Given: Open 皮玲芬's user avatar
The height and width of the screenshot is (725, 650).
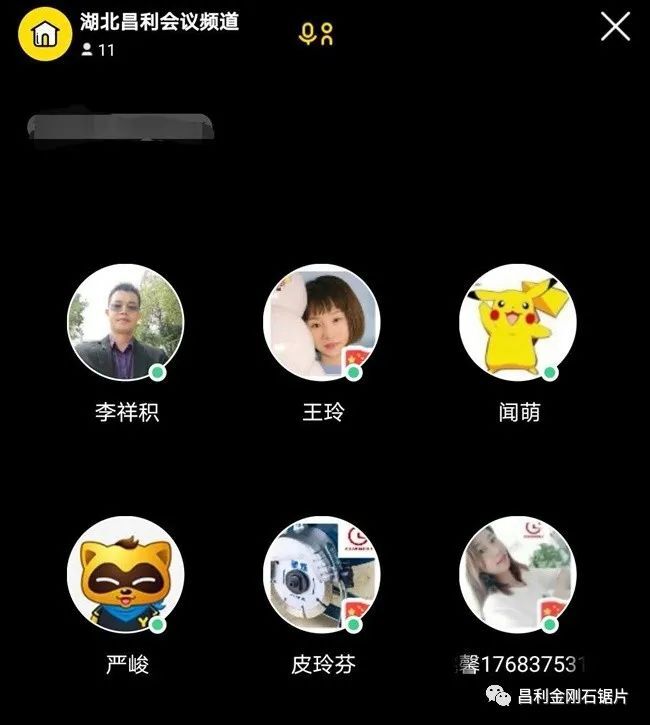Looking at the screenshot, I should pos(321,575).
